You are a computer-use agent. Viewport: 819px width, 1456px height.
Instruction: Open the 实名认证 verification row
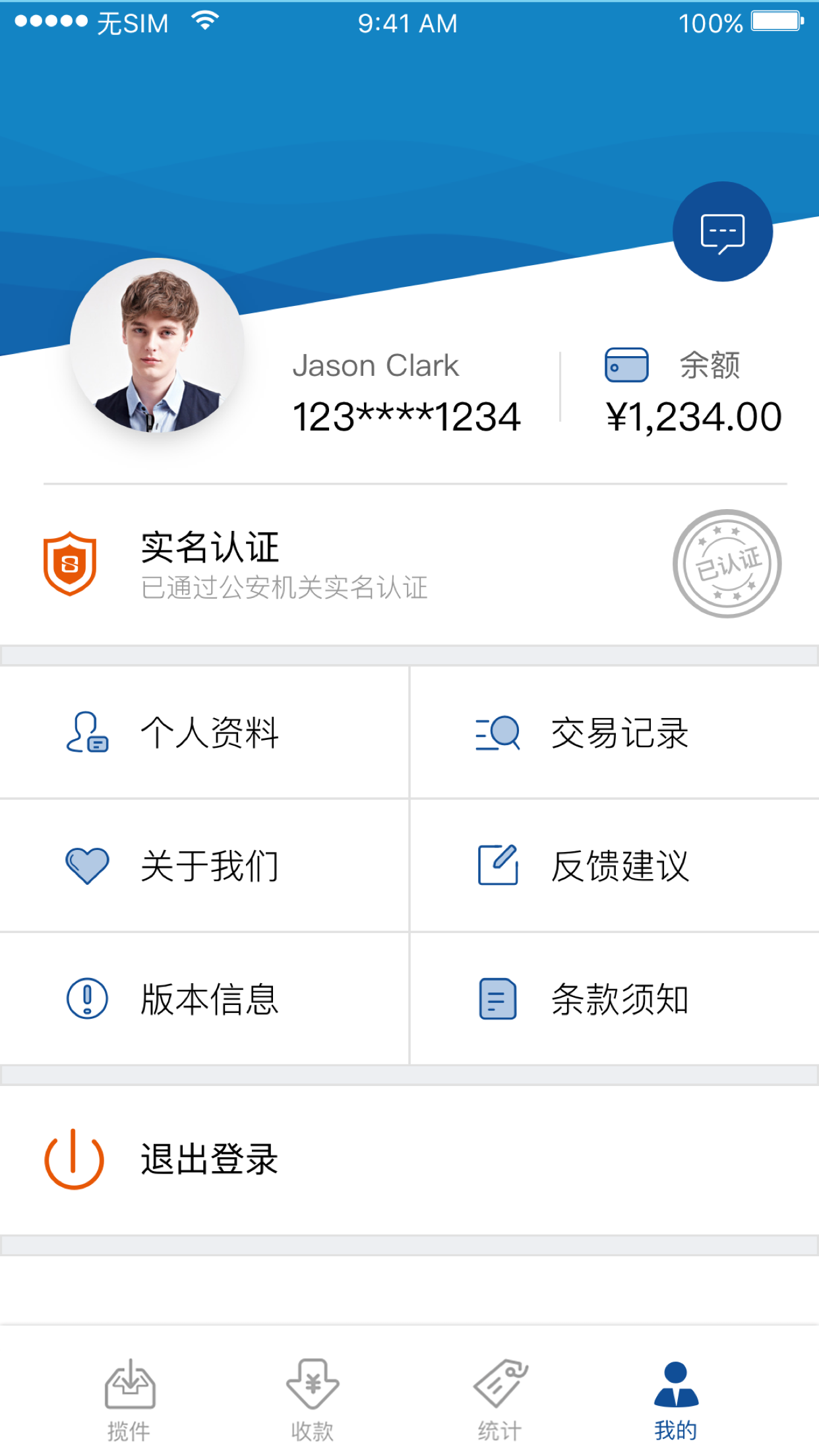pyautogui.click(x=409, y=564)
